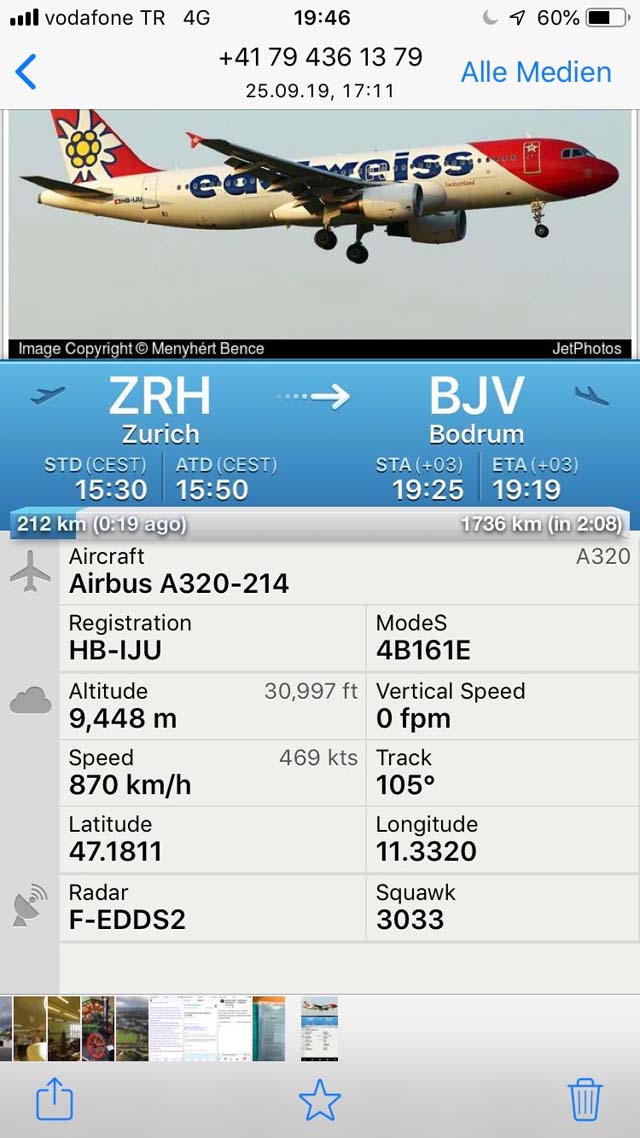
Task: Select the teal document photo thumbnail
Action: [268, 1028]
